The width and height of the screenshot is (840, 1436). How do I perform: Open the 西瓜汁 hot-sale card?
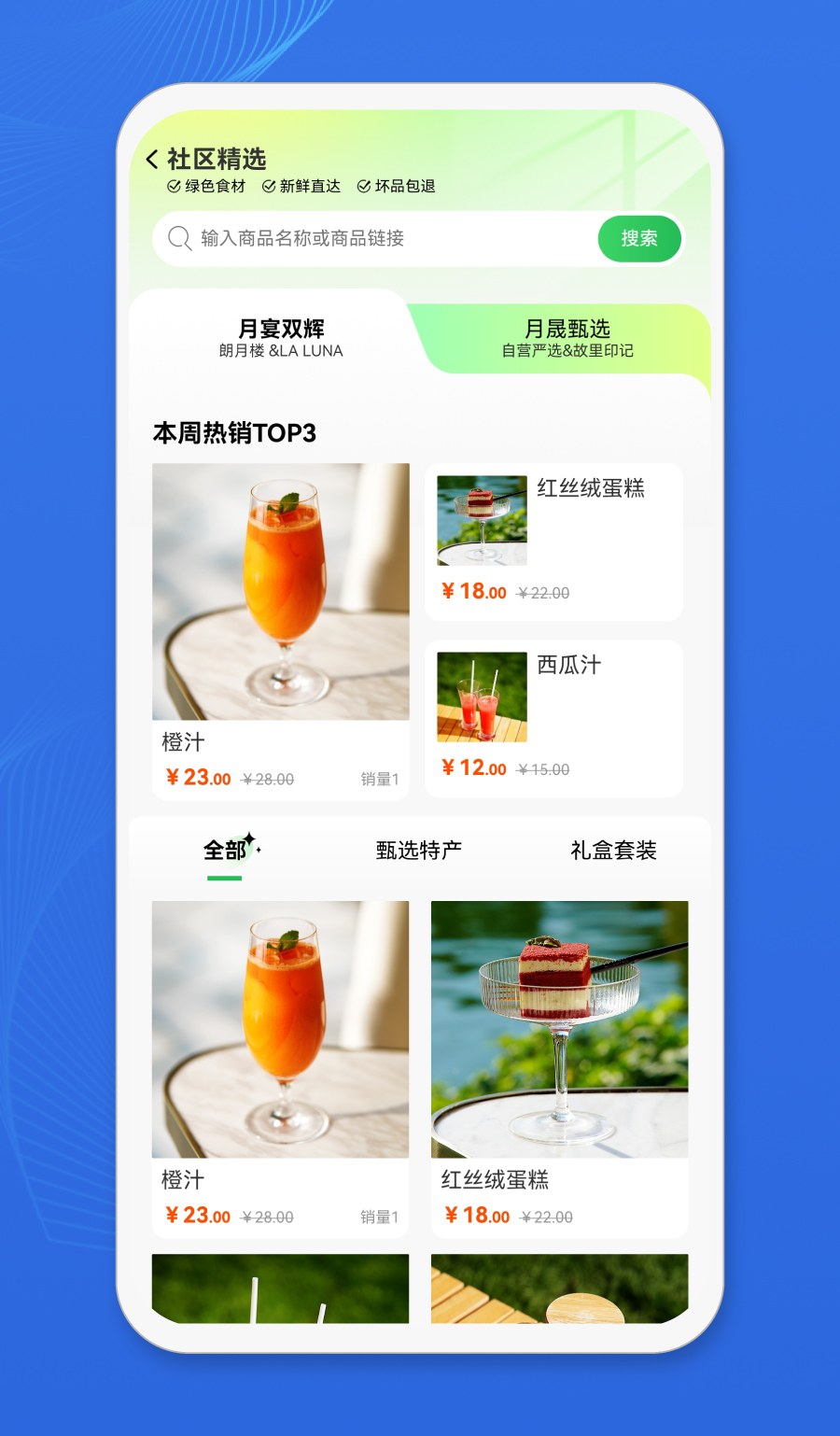(x=553, y=718)
